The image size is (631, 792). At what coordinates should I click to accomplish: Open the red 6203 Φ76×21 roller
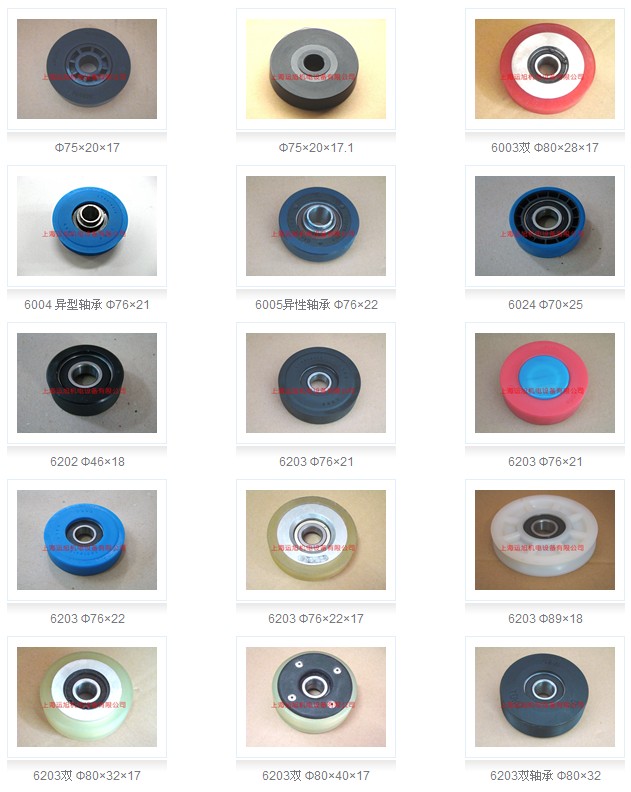point(545,383)
